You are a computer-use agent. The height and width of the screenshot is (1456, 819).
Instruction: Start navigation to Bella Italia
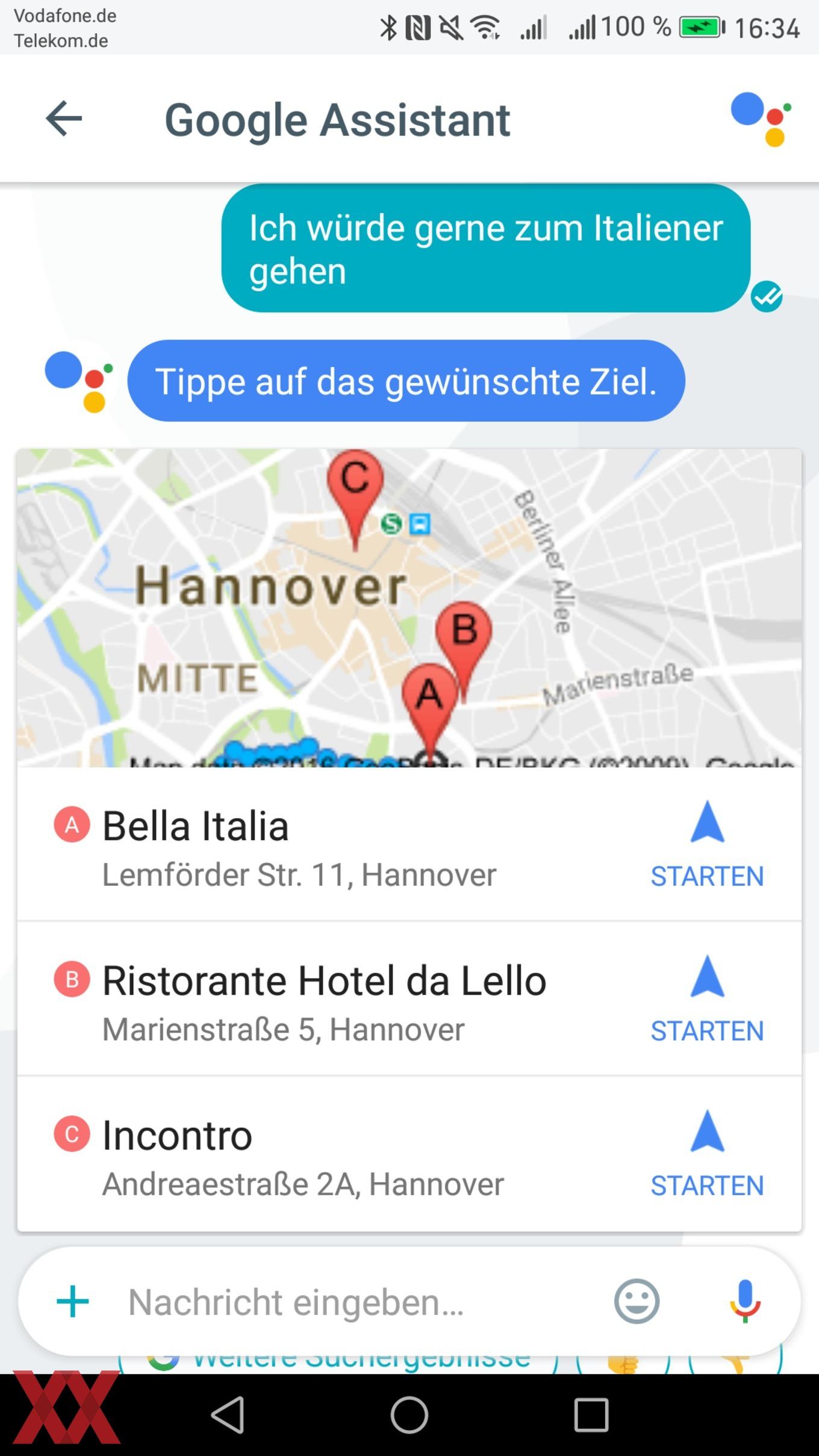pyautogui.click(x=707, y=844)
